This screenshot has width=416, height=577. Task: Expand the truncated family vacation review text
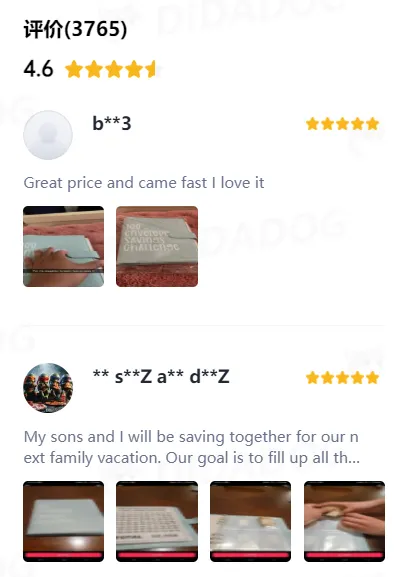(x=191, y=447)
